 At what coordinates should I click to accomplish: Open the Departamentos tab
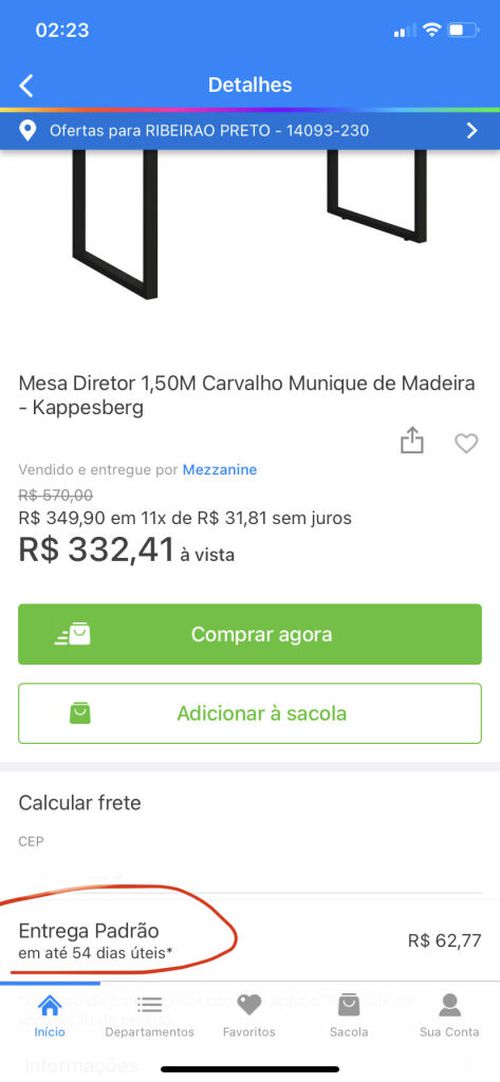click(150, 1016)
